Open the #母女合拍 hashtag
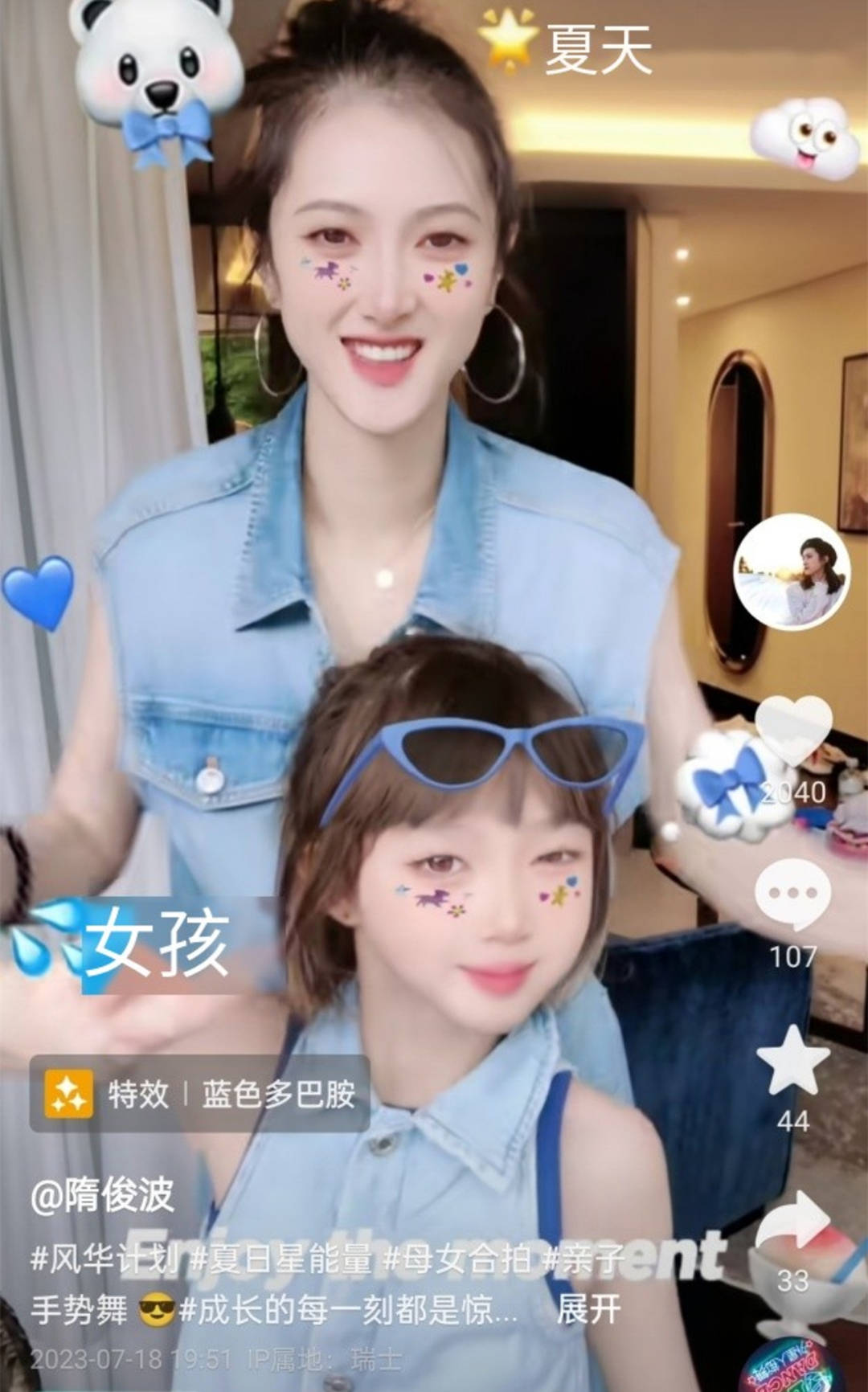This screenshot has width=868, height=1392. pos(458,1259)
